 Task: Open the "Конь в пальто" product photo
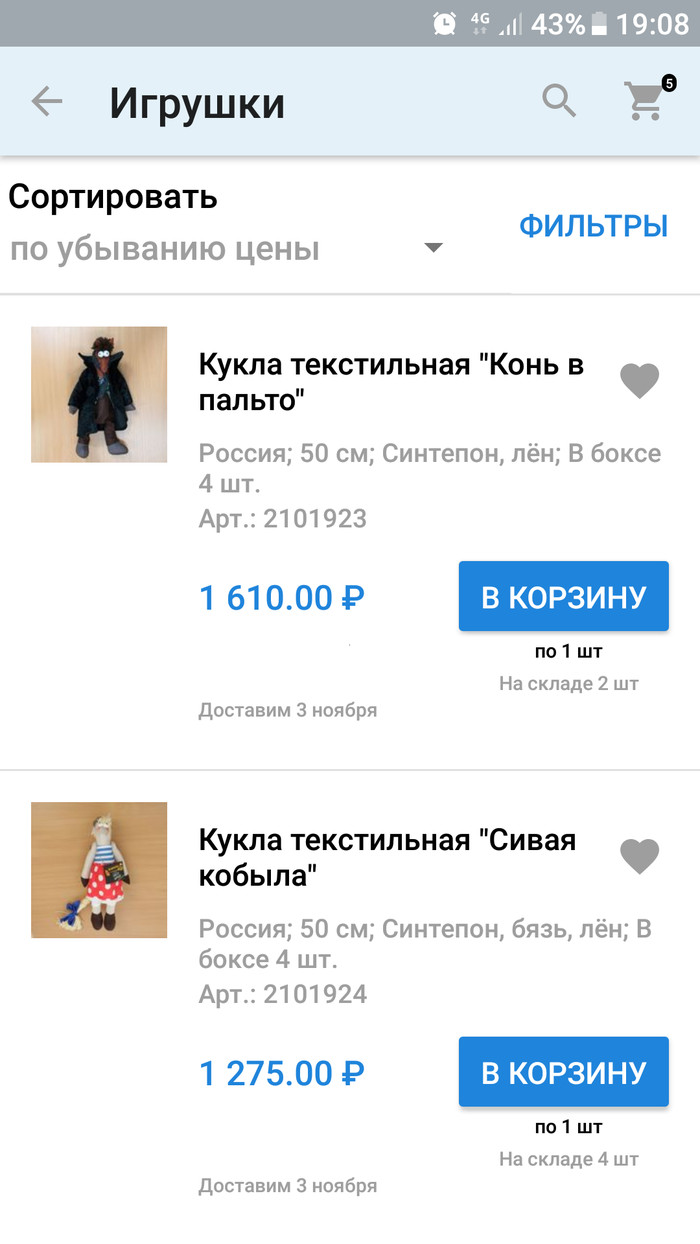tap(99, 394)
